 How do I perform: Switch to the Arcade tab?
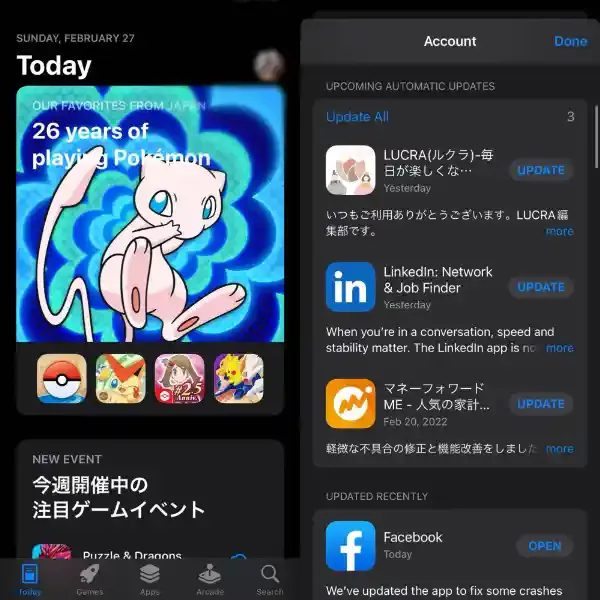tap(210, 578)
